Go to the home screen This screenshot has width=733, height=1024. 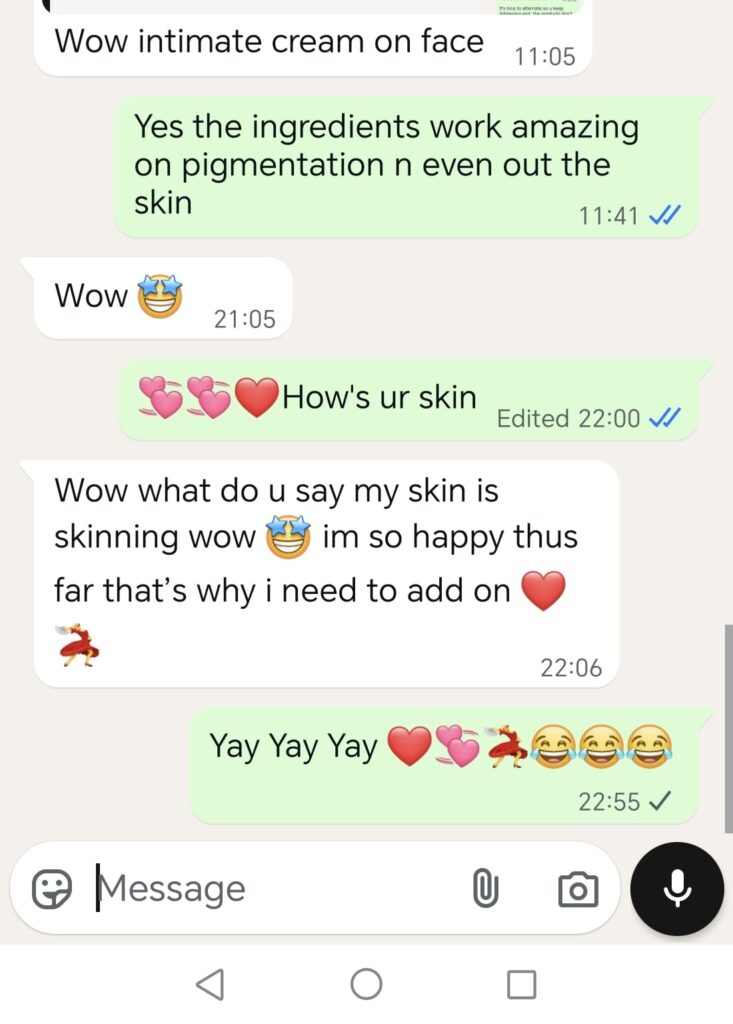pos(366,985)
